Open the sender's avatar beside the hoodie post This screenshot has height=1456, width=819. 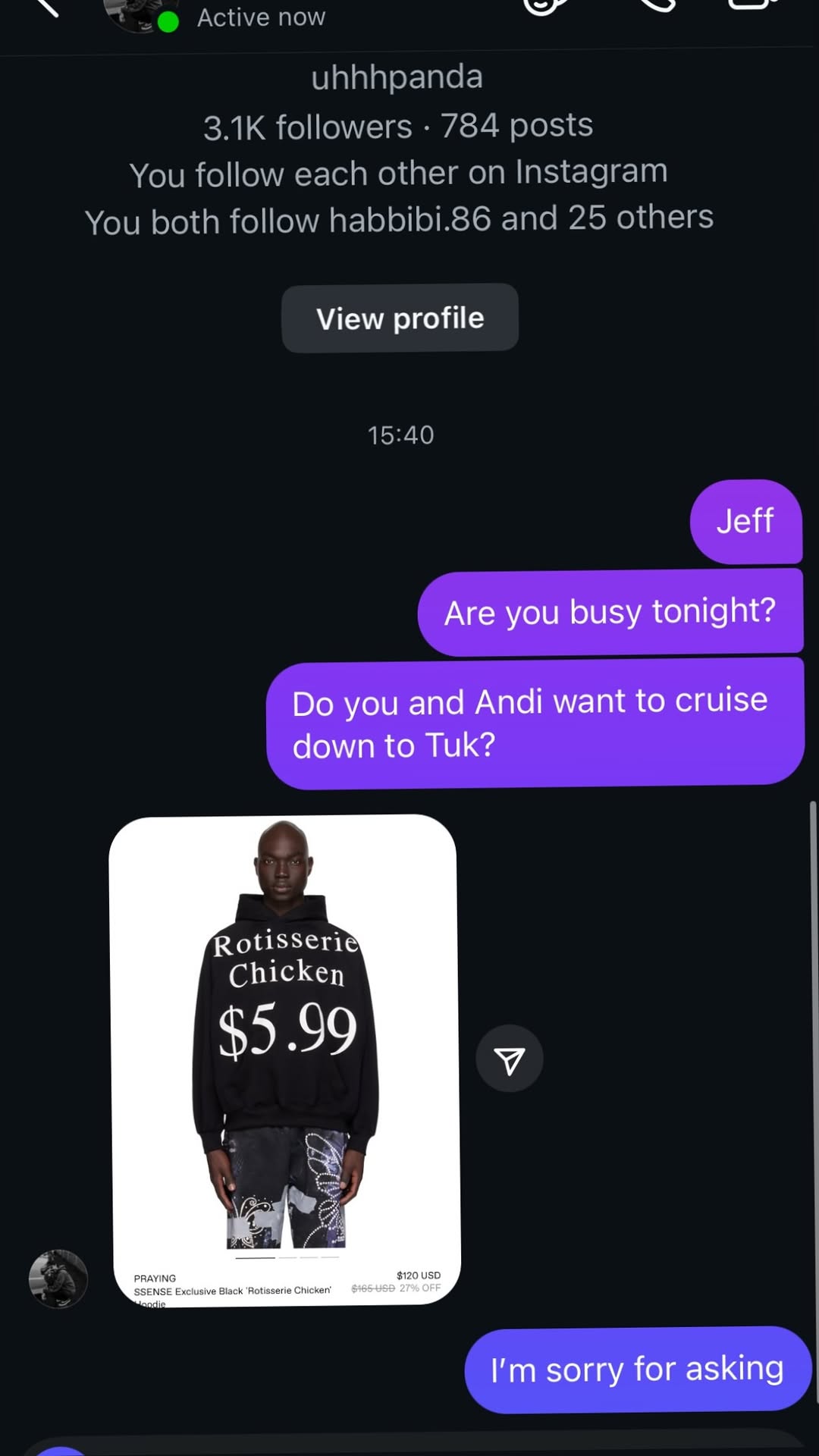pos(58,1279)
